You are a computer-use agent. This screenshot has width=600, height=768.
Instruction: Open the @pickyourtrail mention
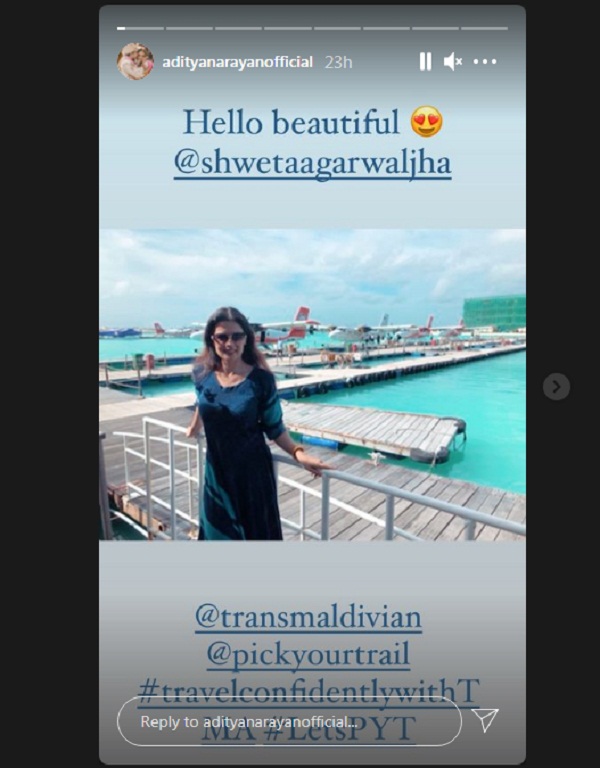coord(308,655)
